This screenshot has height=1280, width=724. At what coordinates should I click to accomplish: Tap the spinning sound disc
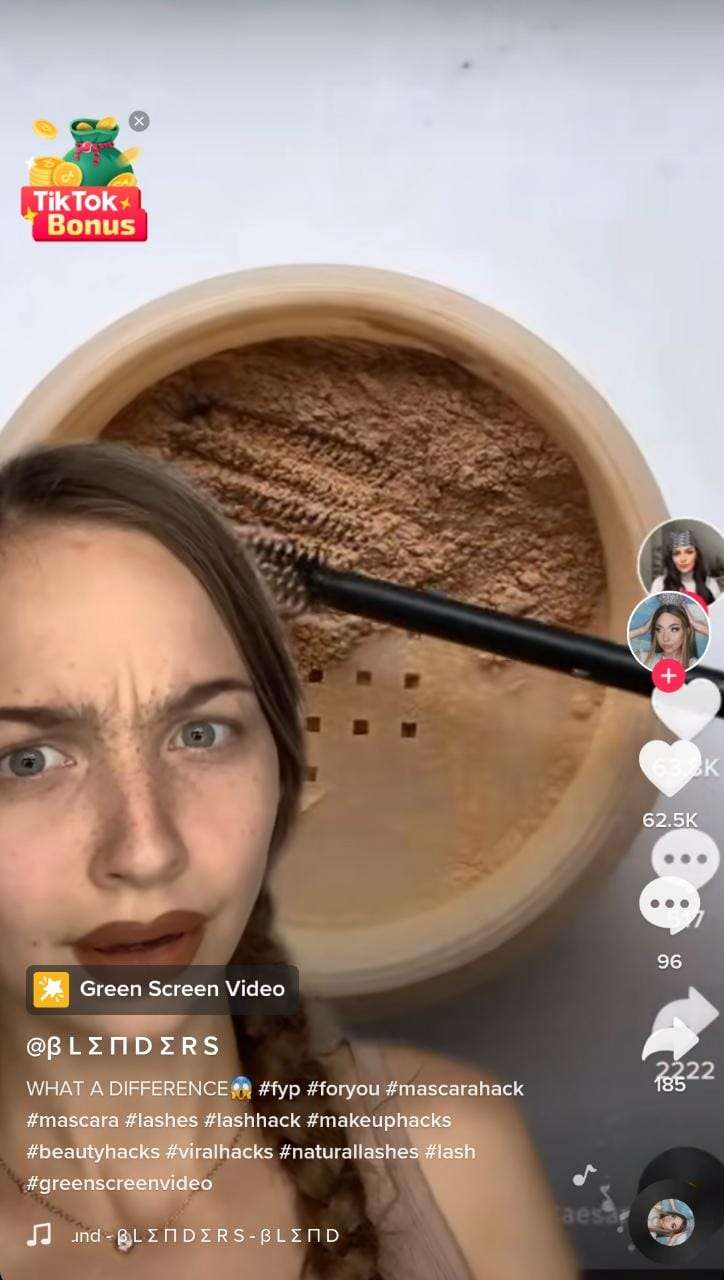(670, 1222)
